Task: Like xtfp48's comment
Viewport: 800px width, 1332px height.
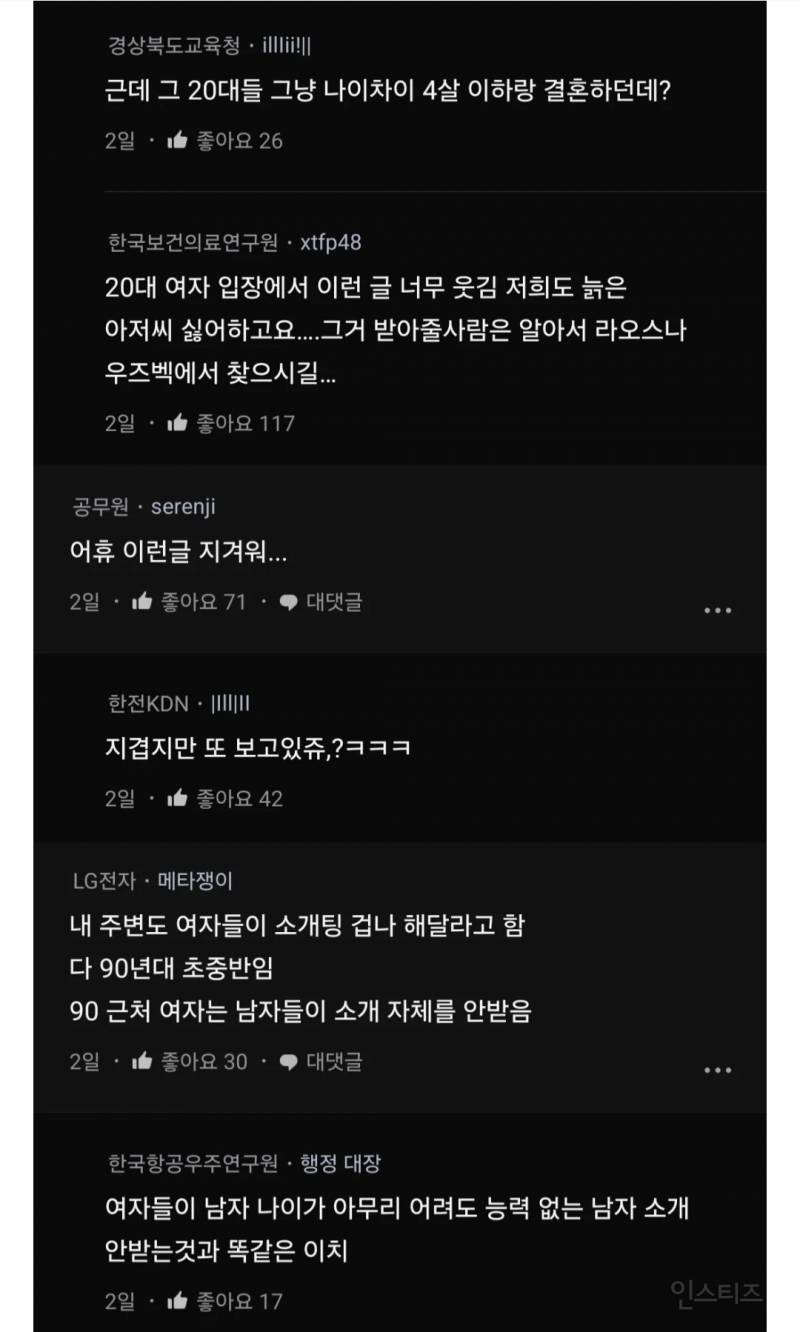Action: coord(178,423)
